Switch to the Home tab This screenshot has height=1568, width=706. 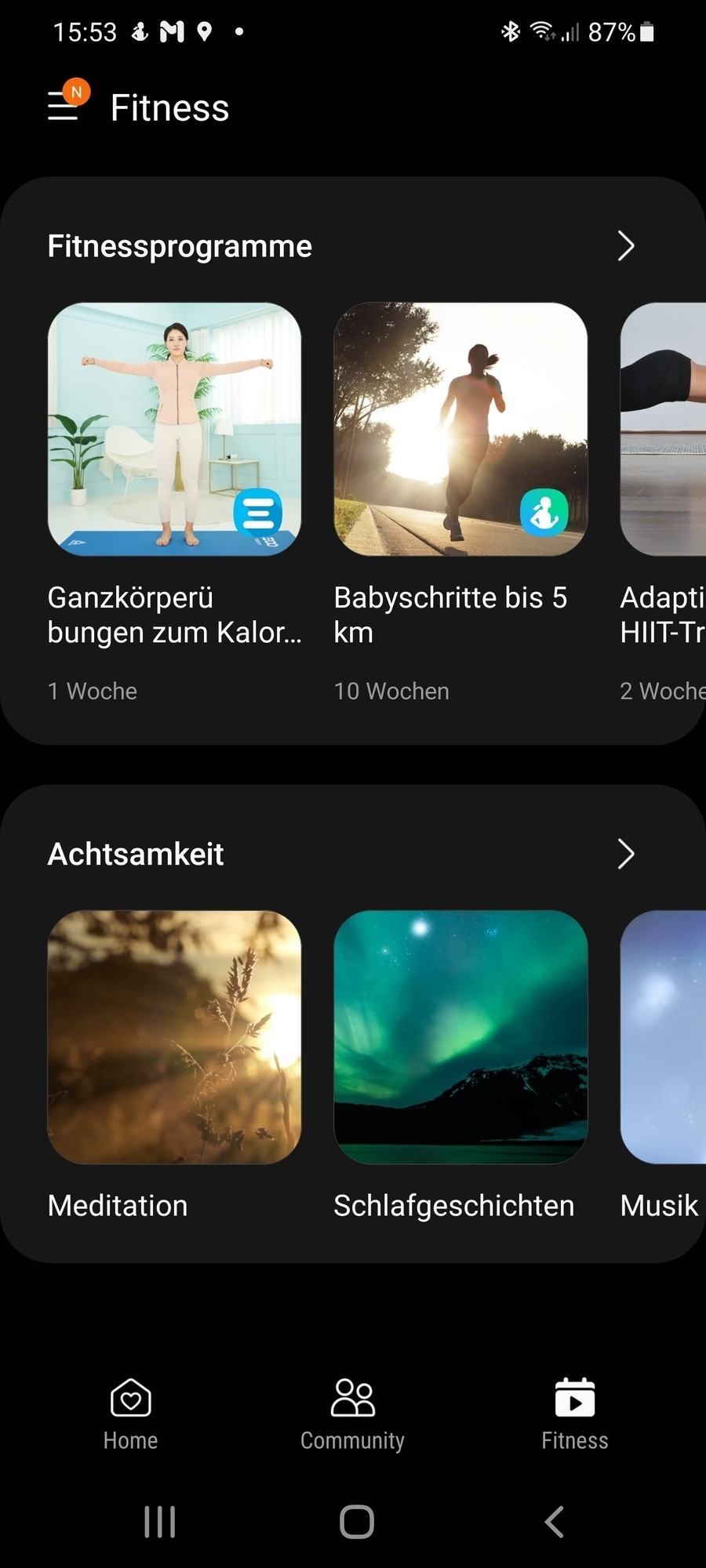point(130,1414)
